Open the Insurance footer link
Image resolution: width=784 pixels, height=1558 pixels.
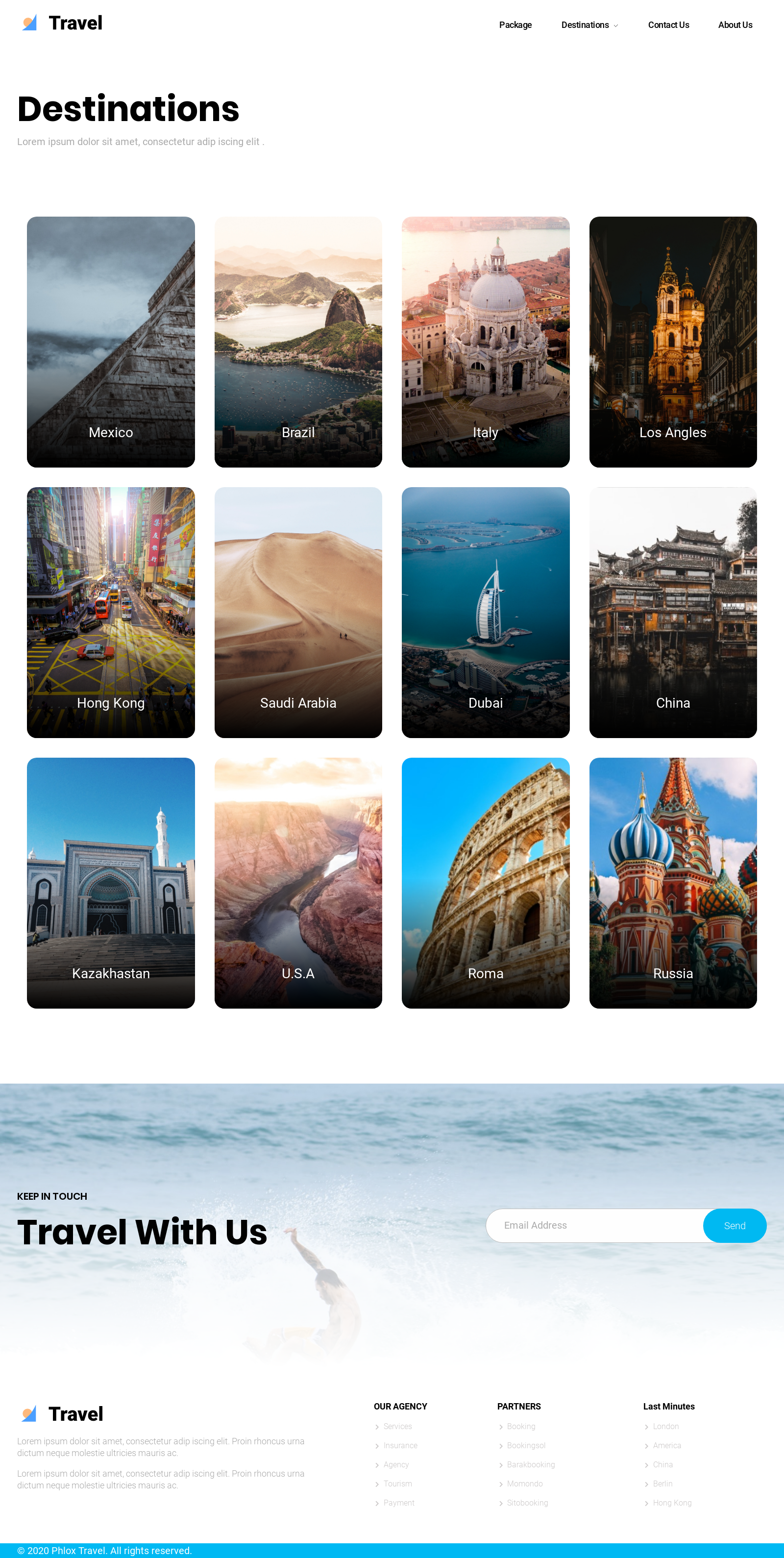[400, 1445]
